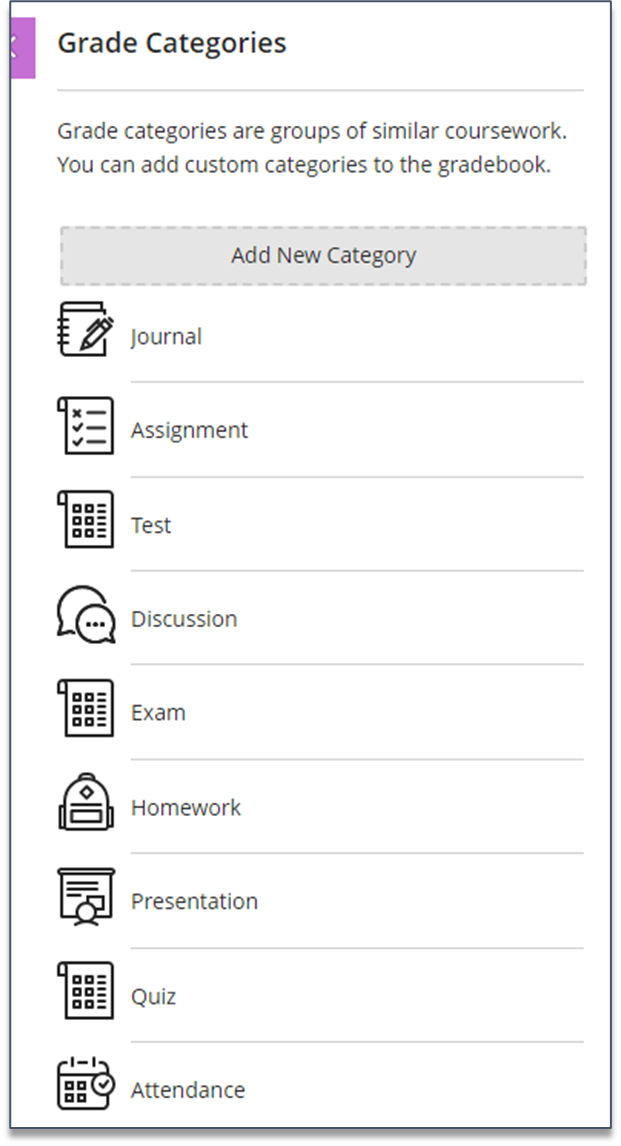
Task: Choose the Discussion category
Action: coord(320,618)
